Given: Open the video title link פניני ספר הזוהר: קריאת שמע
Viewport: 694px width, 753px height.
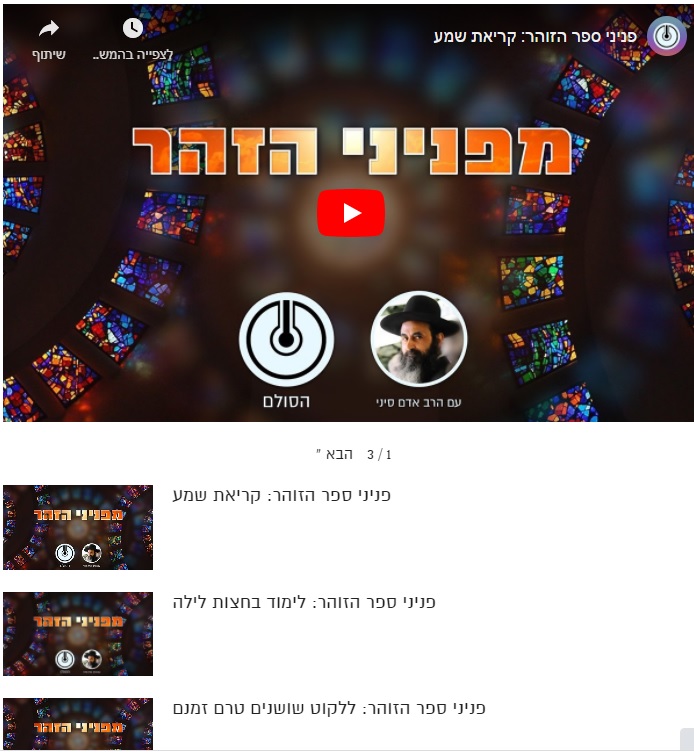Looking at the screenshot, I should click(x=536, y=36).
